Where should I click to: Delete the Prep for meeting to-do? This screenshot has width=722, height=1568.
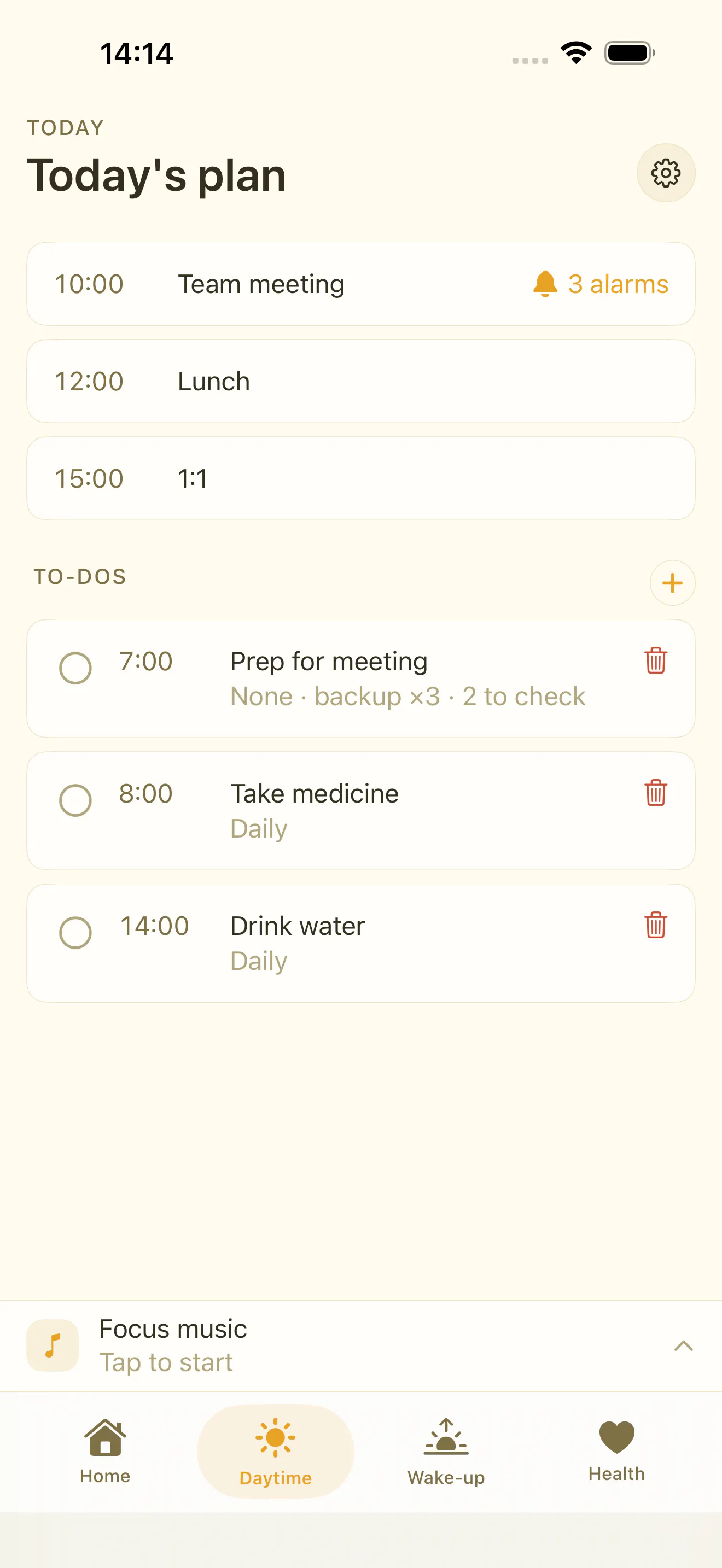[656, 660]
